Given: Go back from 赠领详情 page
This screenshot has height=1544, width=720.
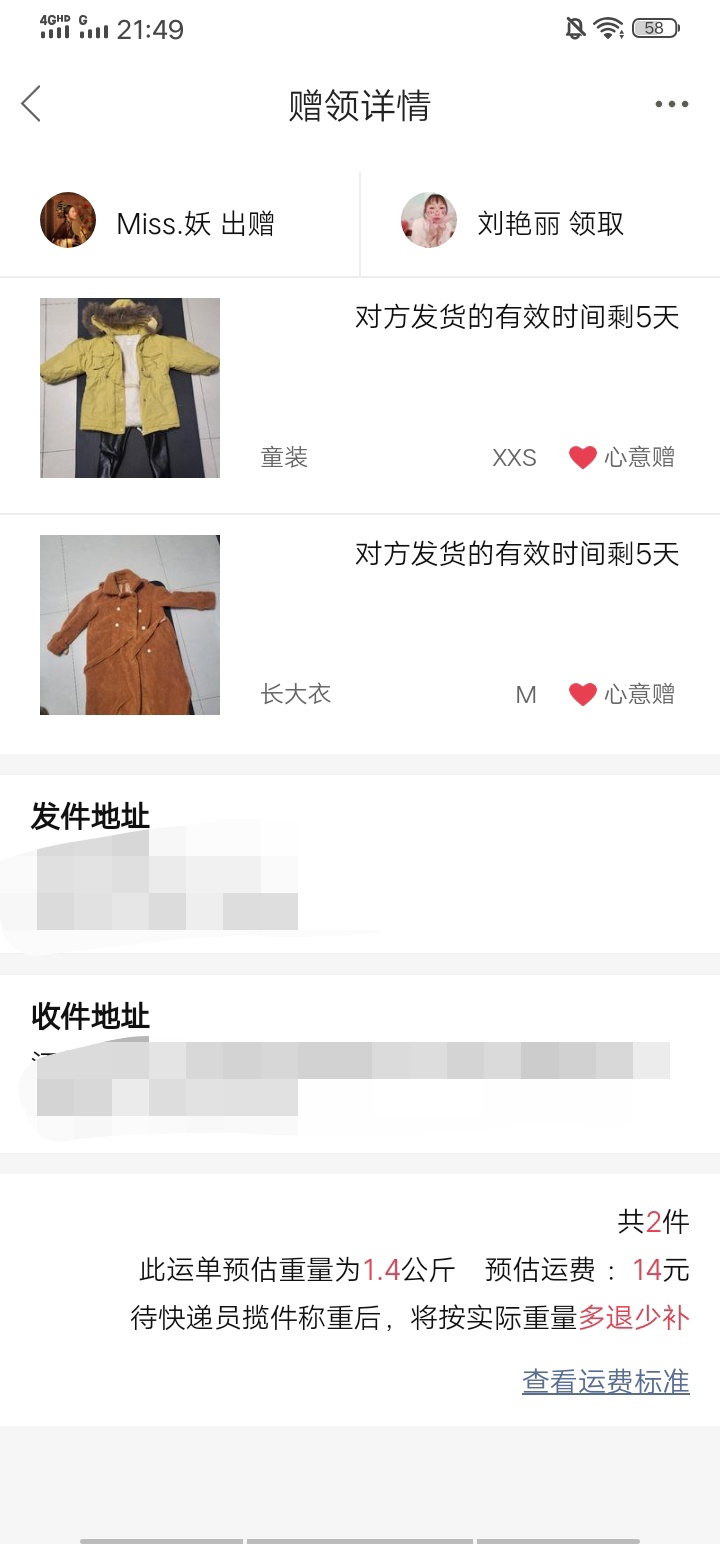Looking at the screenshot, I should 32,104.
